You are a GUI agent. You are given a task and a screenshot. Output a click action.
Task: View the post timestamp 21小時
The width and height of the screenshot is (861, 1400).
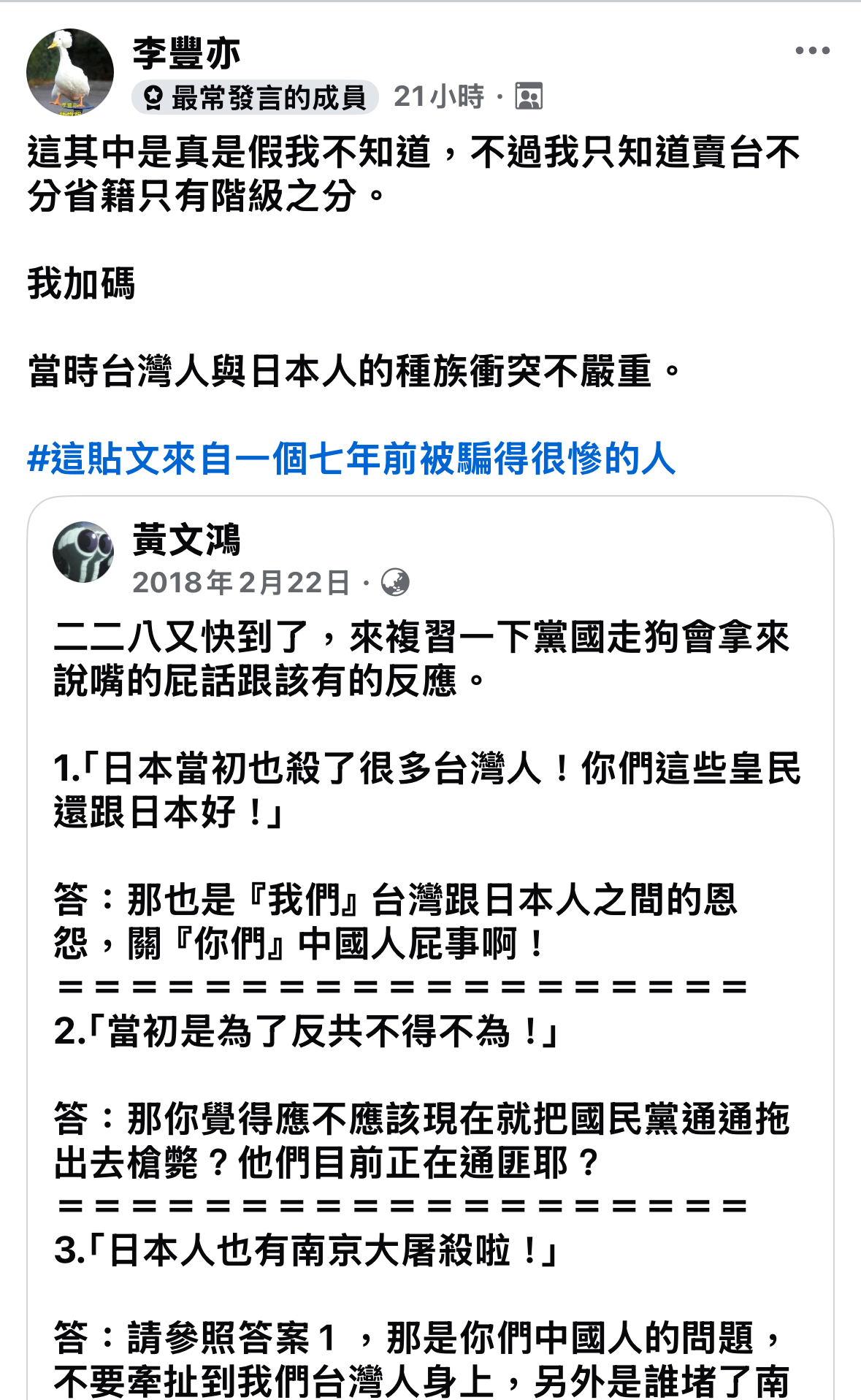pyautogui.click(x=438, y=96)
